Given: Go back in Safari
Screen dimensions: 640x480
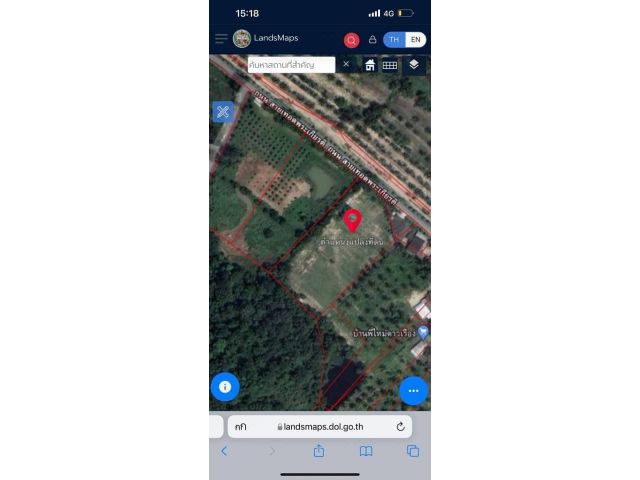Looking at the screenshot, I should [224, 452].
